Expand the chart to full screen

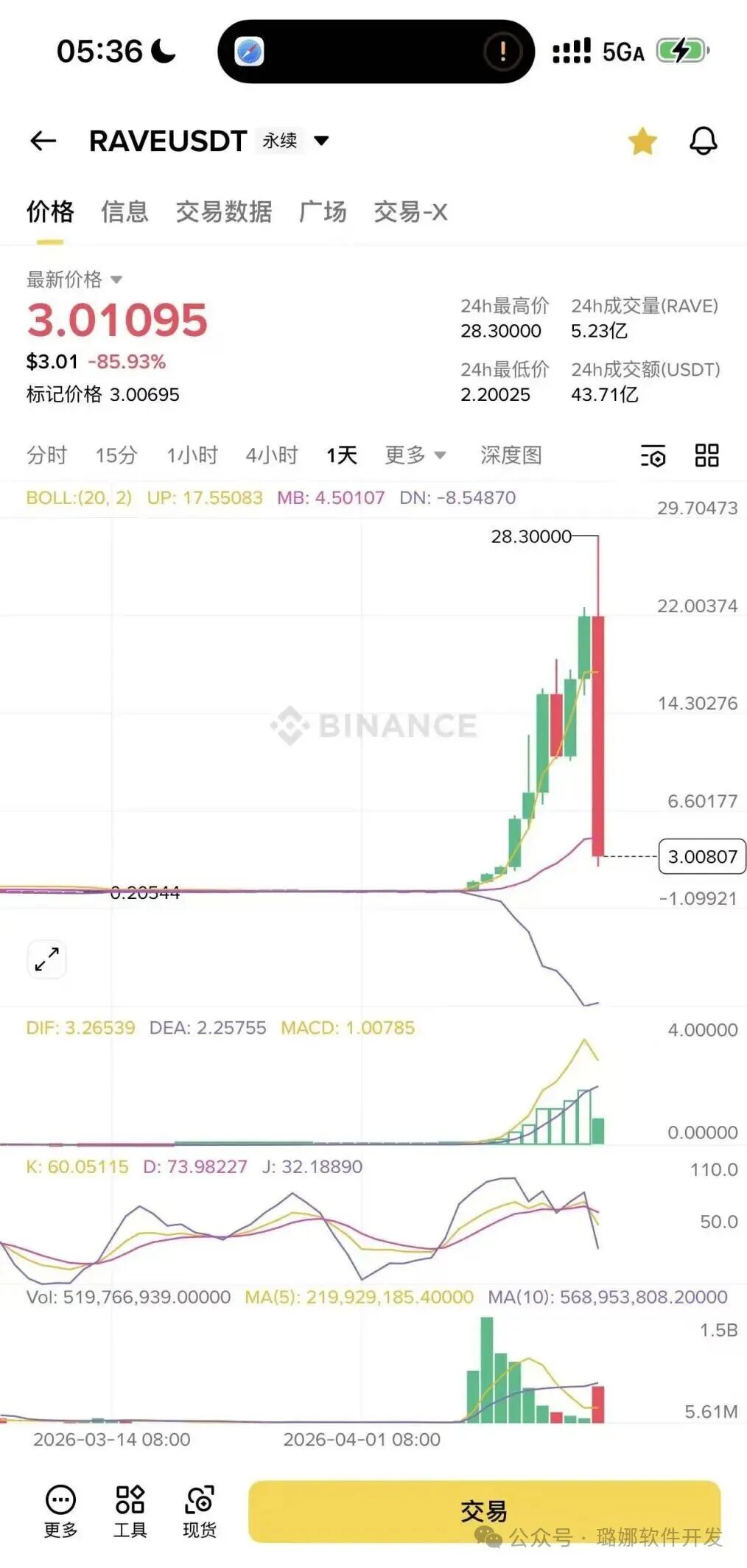click(x=47, y=959)
